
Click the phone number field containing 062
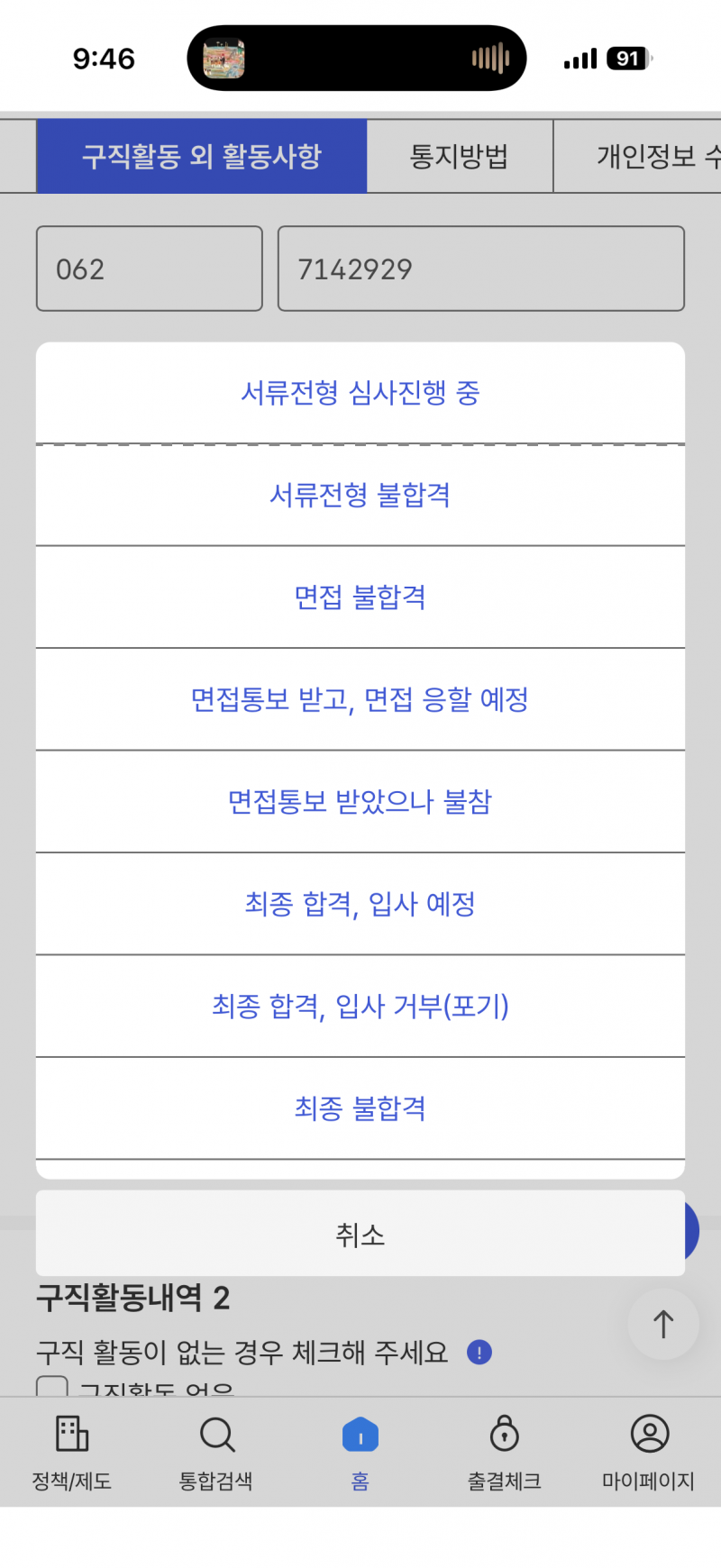149,269
